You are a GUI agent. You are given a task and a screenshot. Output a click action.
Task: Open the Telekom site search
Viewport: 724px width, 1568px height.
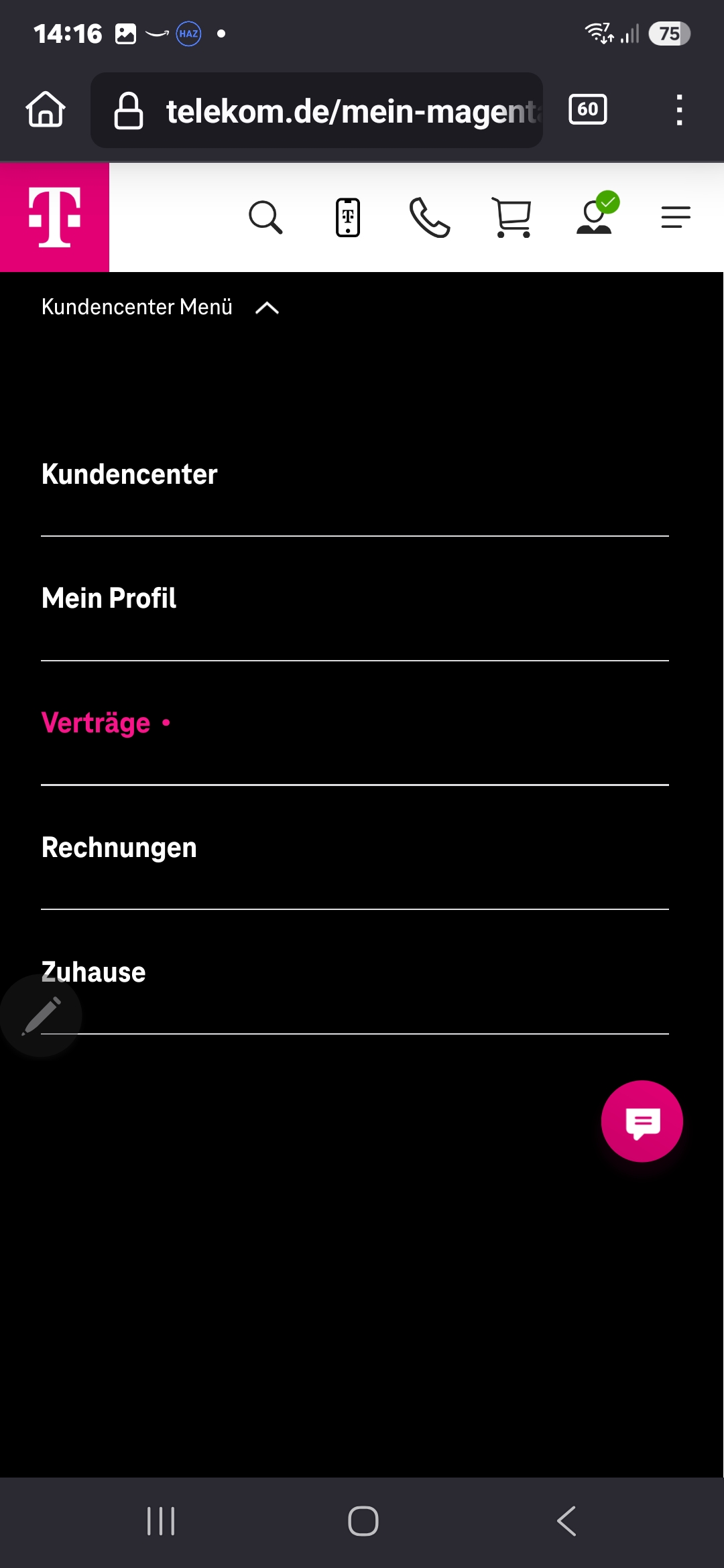click(265, 217)
